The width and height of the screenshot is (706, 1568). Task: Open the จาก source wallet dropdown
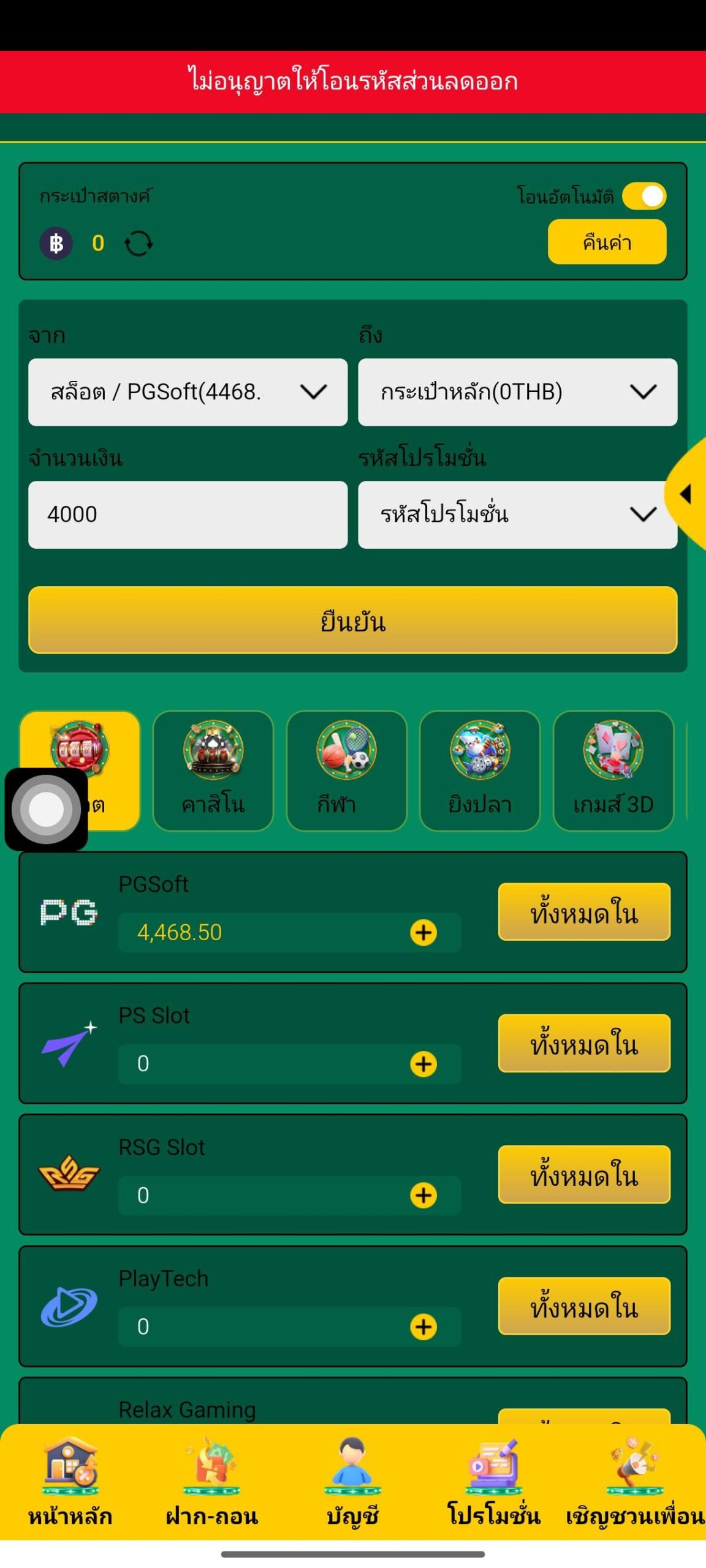(188, 392)
